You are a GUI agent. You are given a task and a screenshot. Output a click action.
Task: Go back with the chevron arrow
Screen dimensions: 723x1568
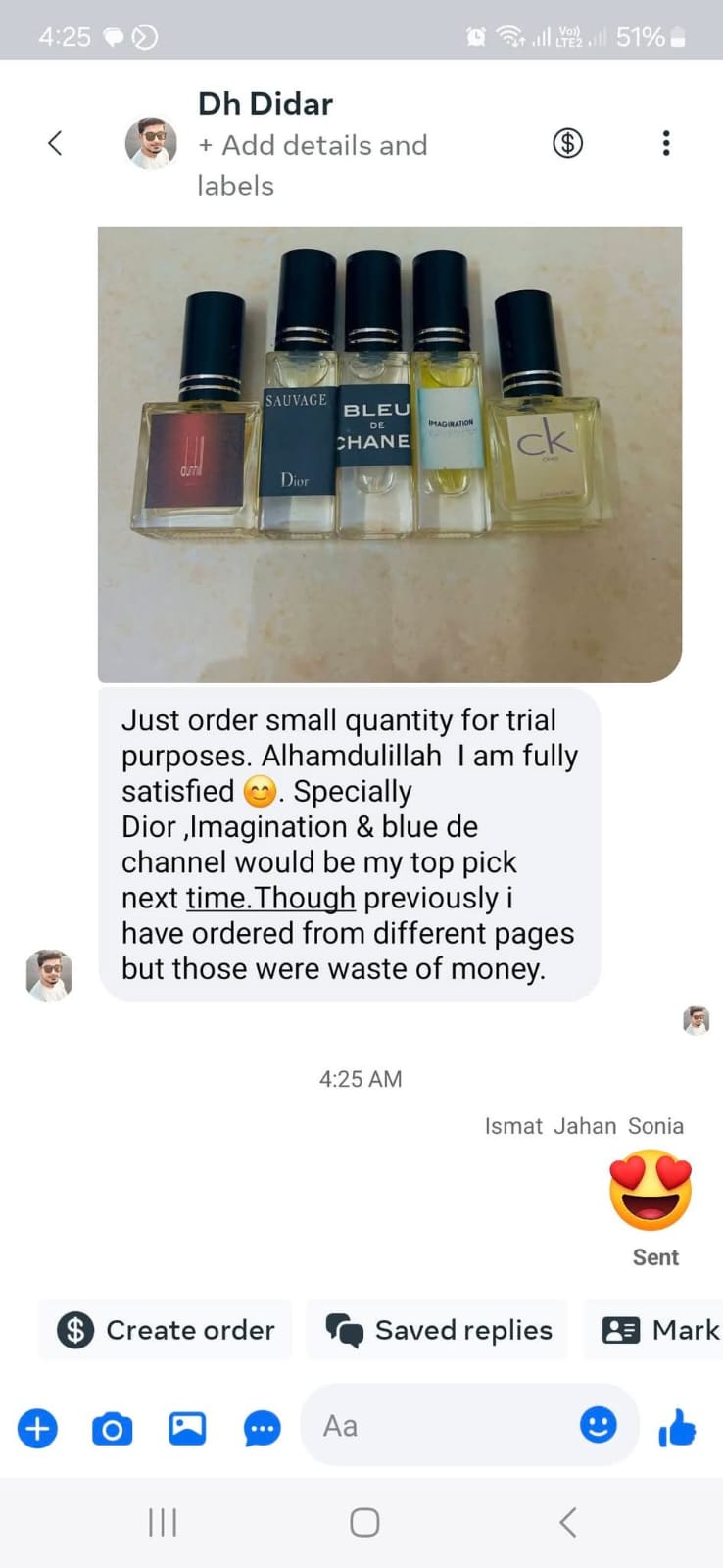[54, 143]
